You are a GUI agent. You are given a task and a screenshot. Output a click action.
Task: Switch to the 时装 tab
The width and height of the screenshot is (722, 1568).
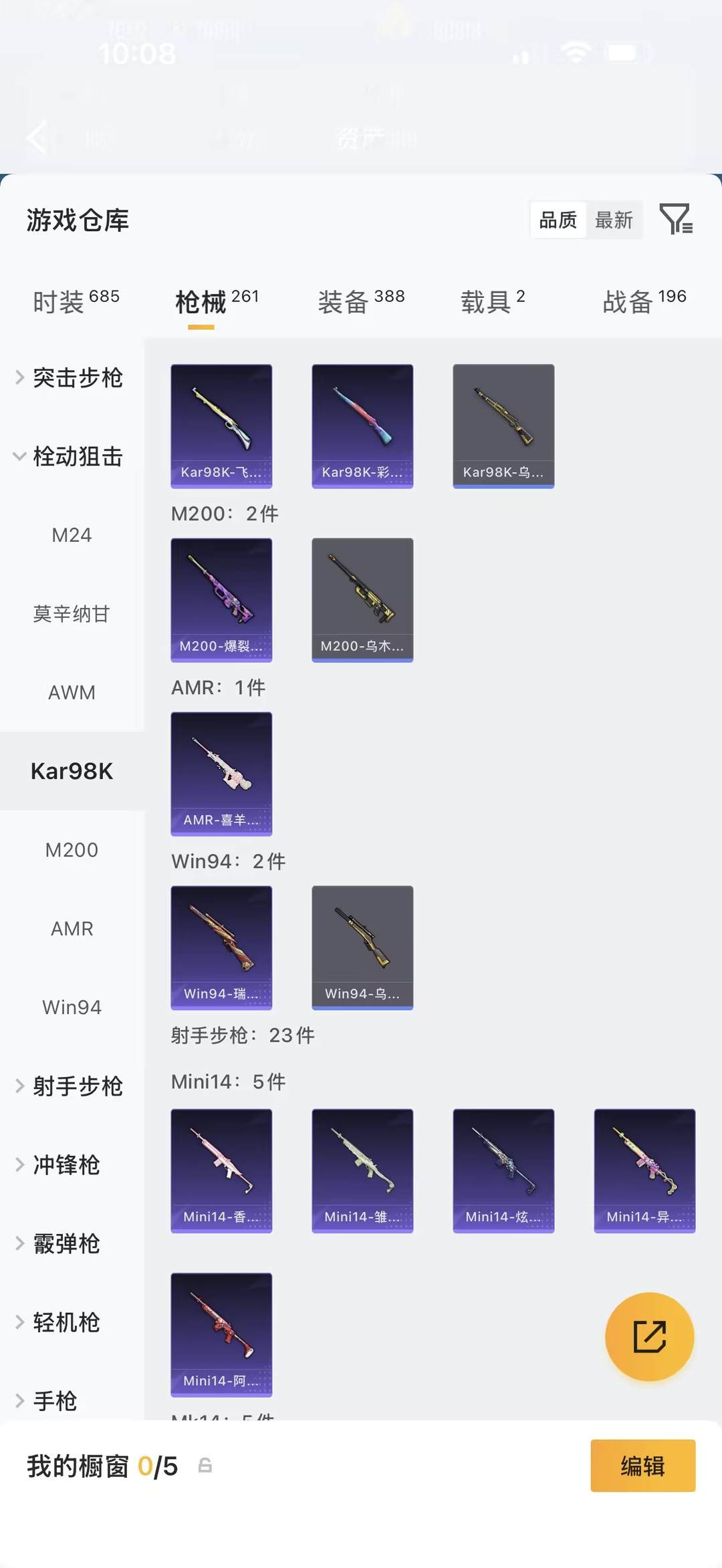pos(76,301)
